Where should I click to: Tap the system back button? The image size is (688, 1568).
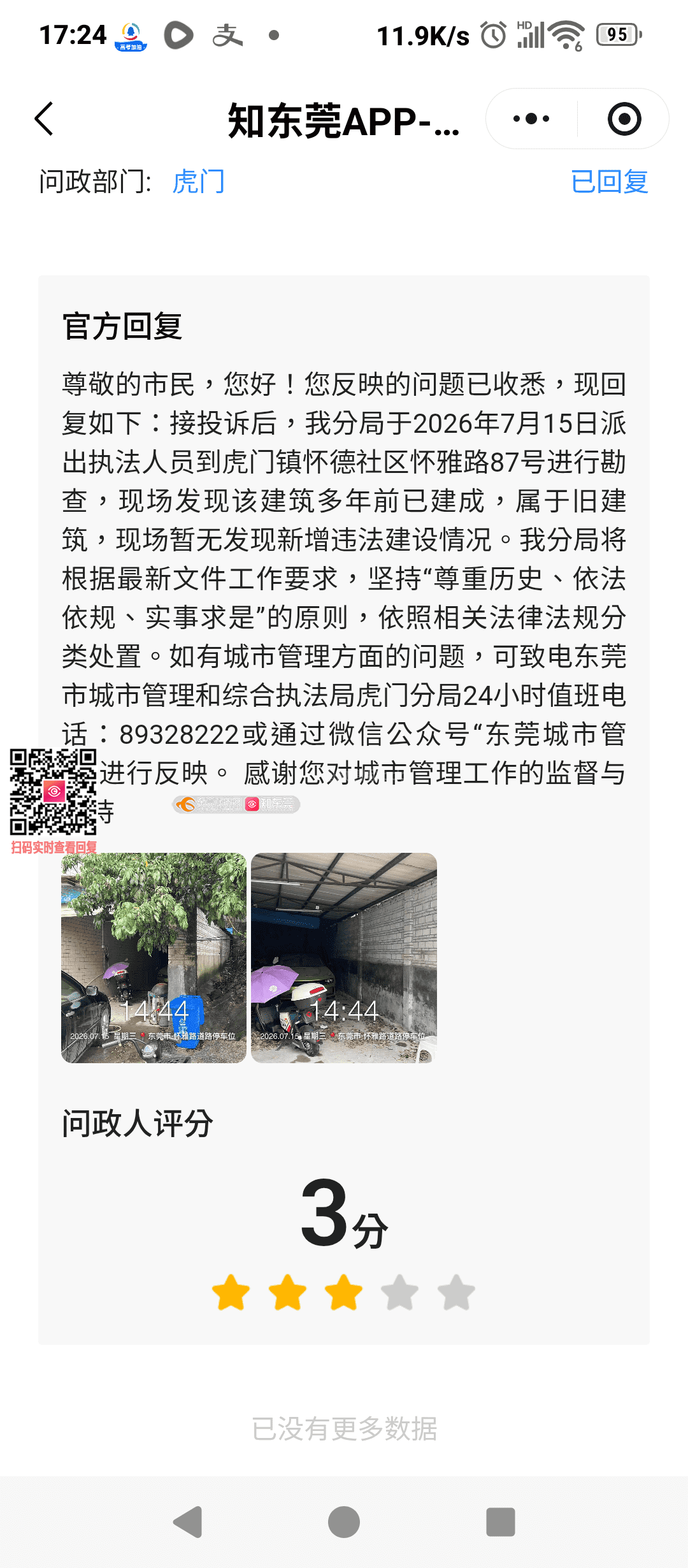(188, 1522)
